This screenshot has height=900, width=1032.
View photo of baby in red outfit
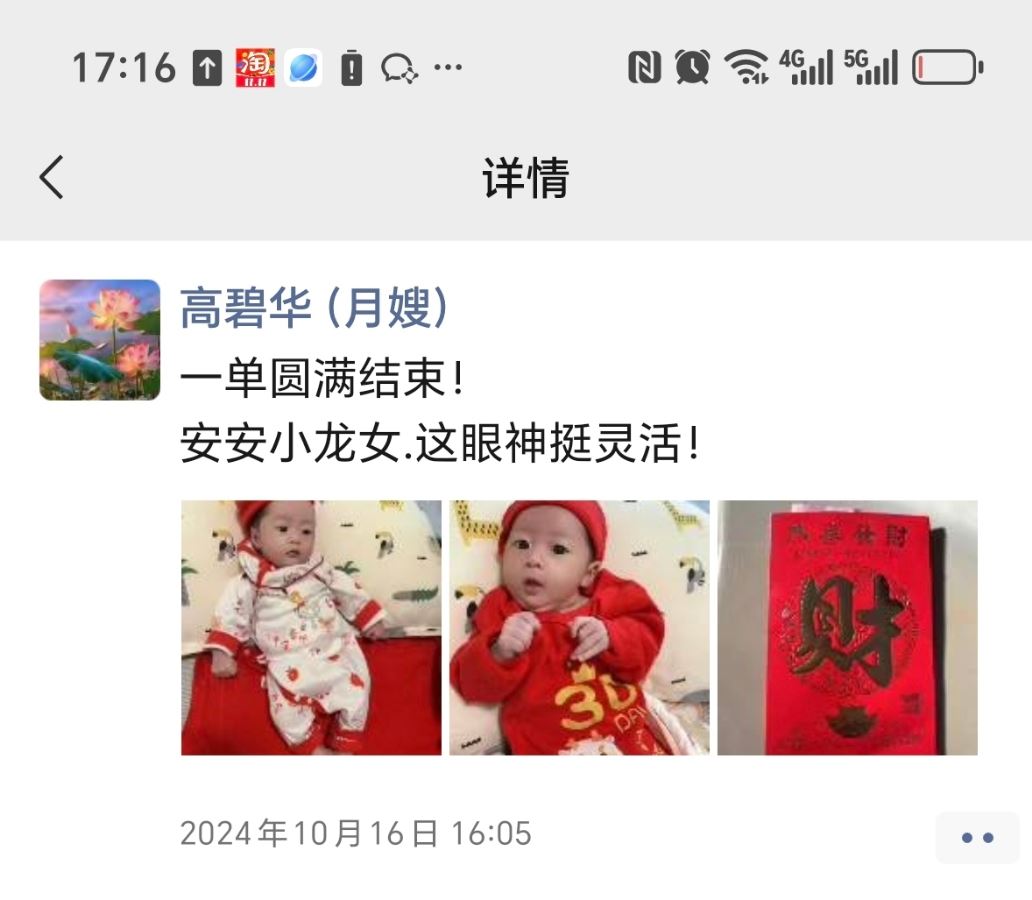click(579, 627)
